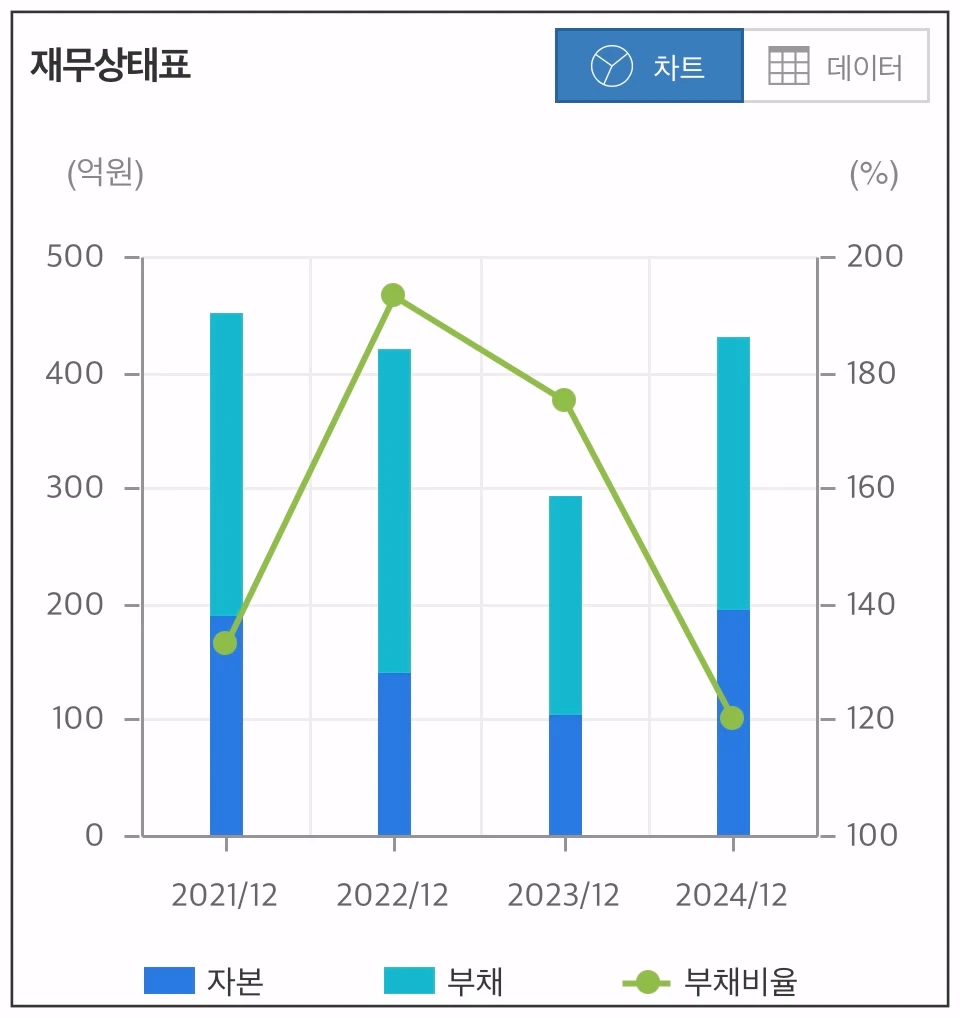Image resolution: width=960 pixels, height=1018 pixels.
Task: Click the (%) label above the right axis
Action: 874,173
